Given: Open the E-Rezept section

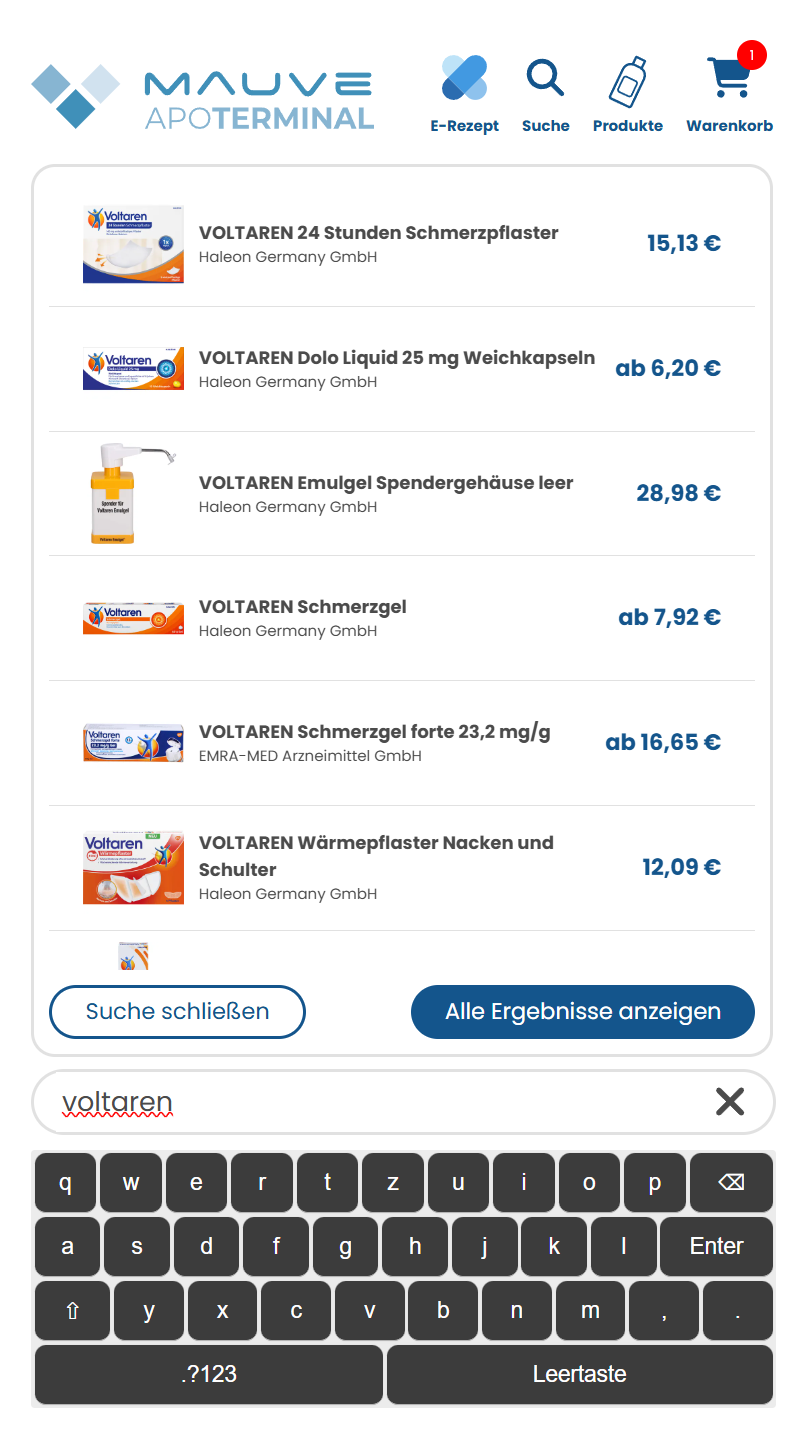Looking at the screenshot, I should pos(465,93).
